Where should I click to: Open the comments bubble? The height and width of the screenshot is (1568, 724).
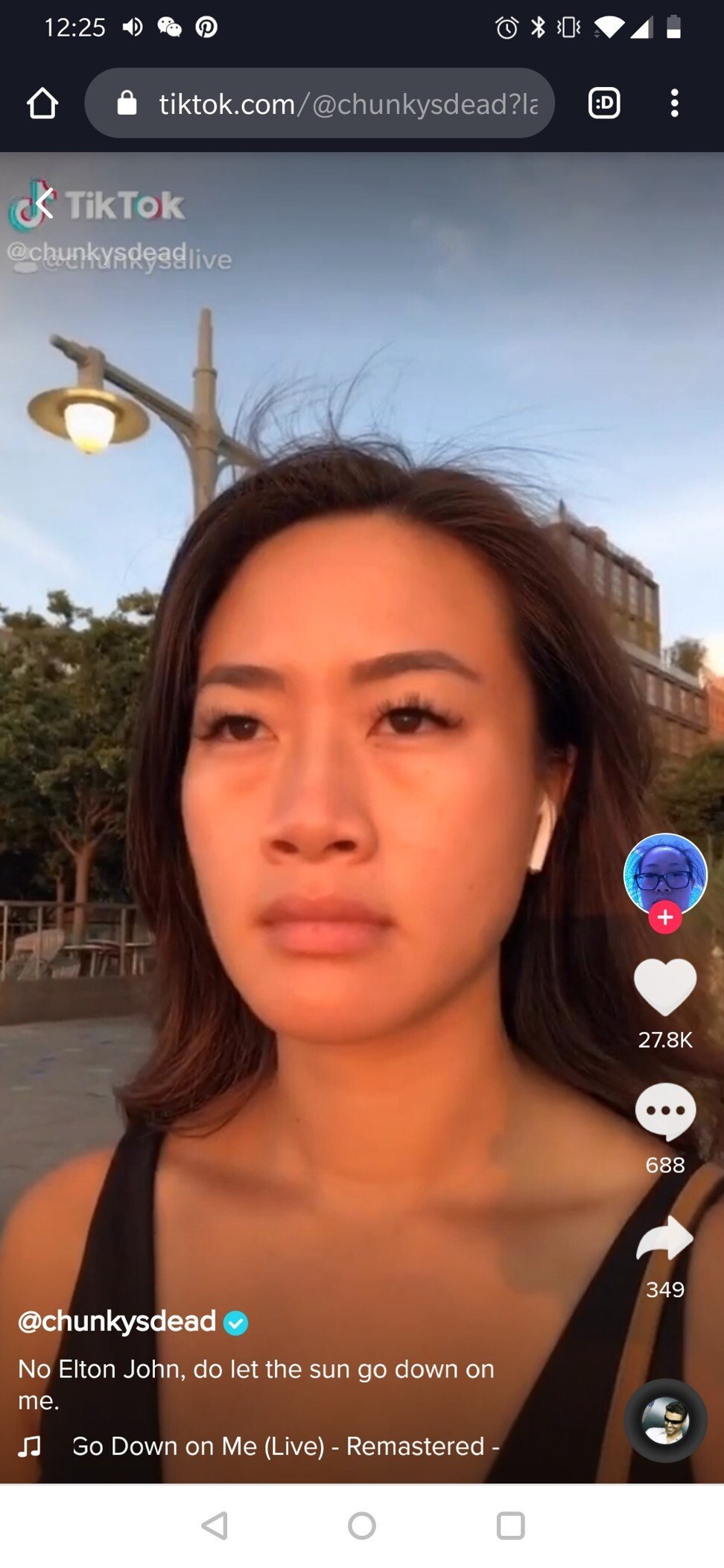[x=665, y=1112]
